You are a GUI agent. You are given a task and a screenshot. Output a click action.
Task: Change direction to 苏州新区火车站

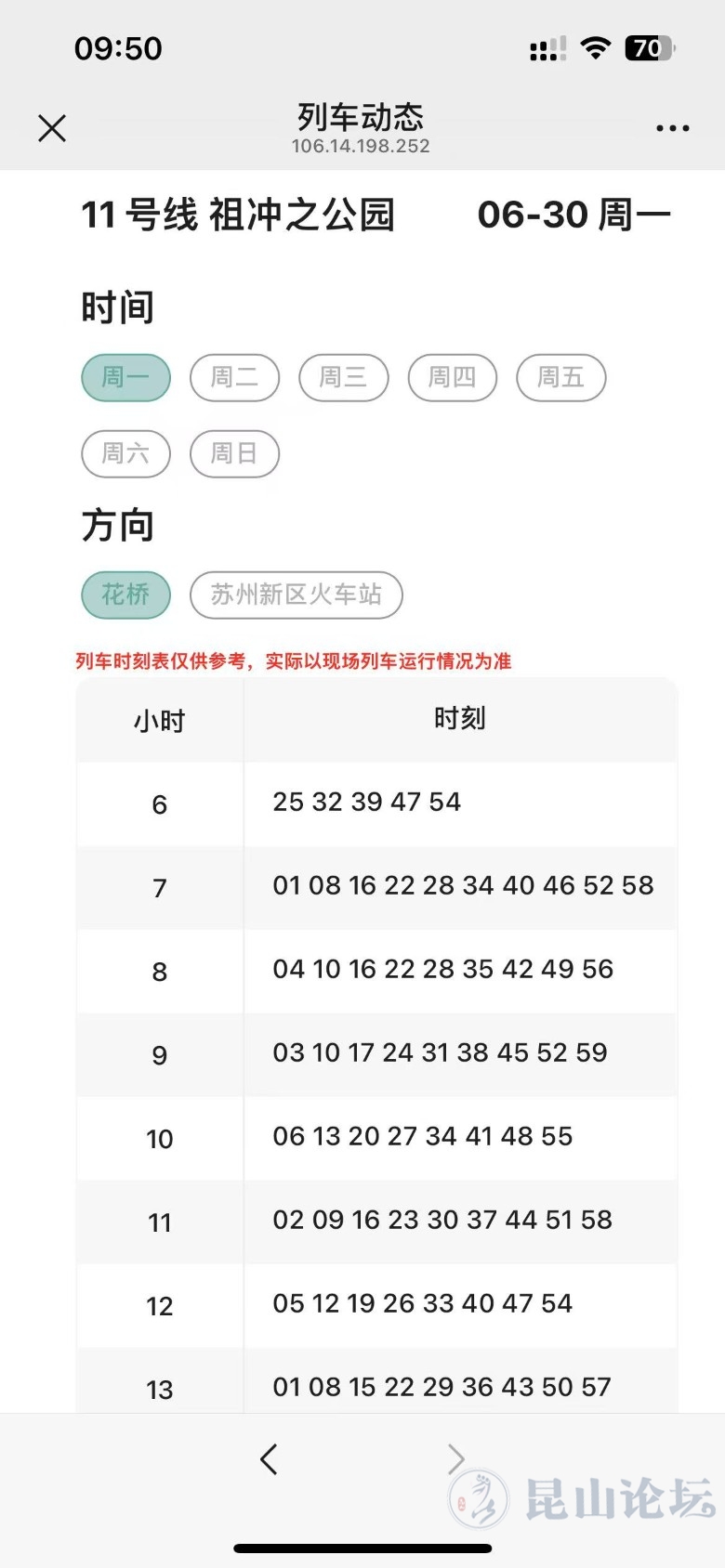point(297,595)
